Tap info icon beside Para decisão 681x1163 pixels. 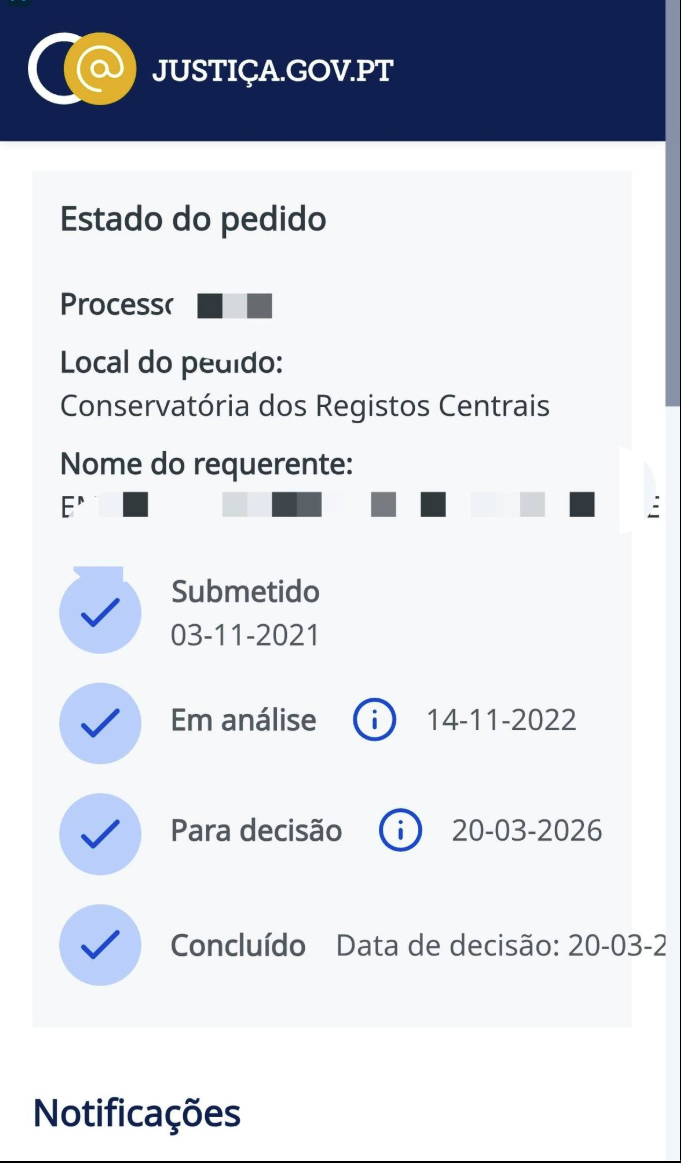(x=401, y=830)
